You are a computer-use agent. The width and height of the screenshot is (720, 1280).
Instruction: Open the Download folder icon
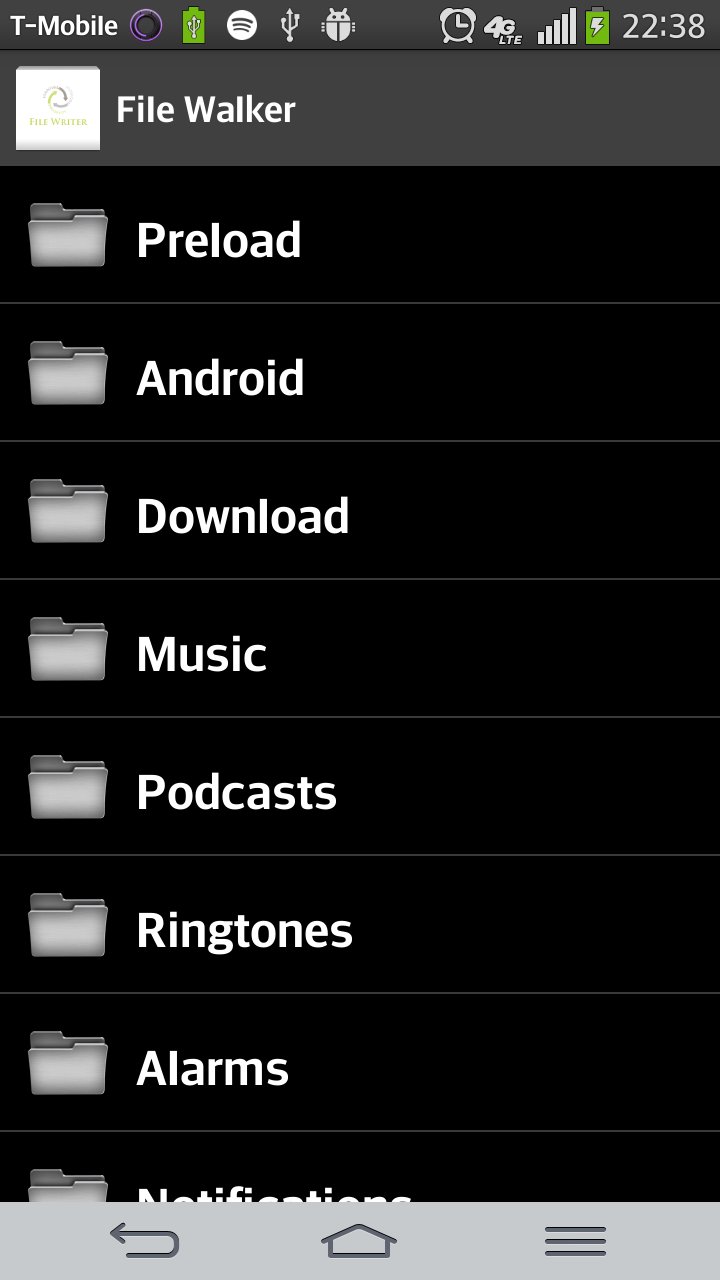(x=66, y=513)
